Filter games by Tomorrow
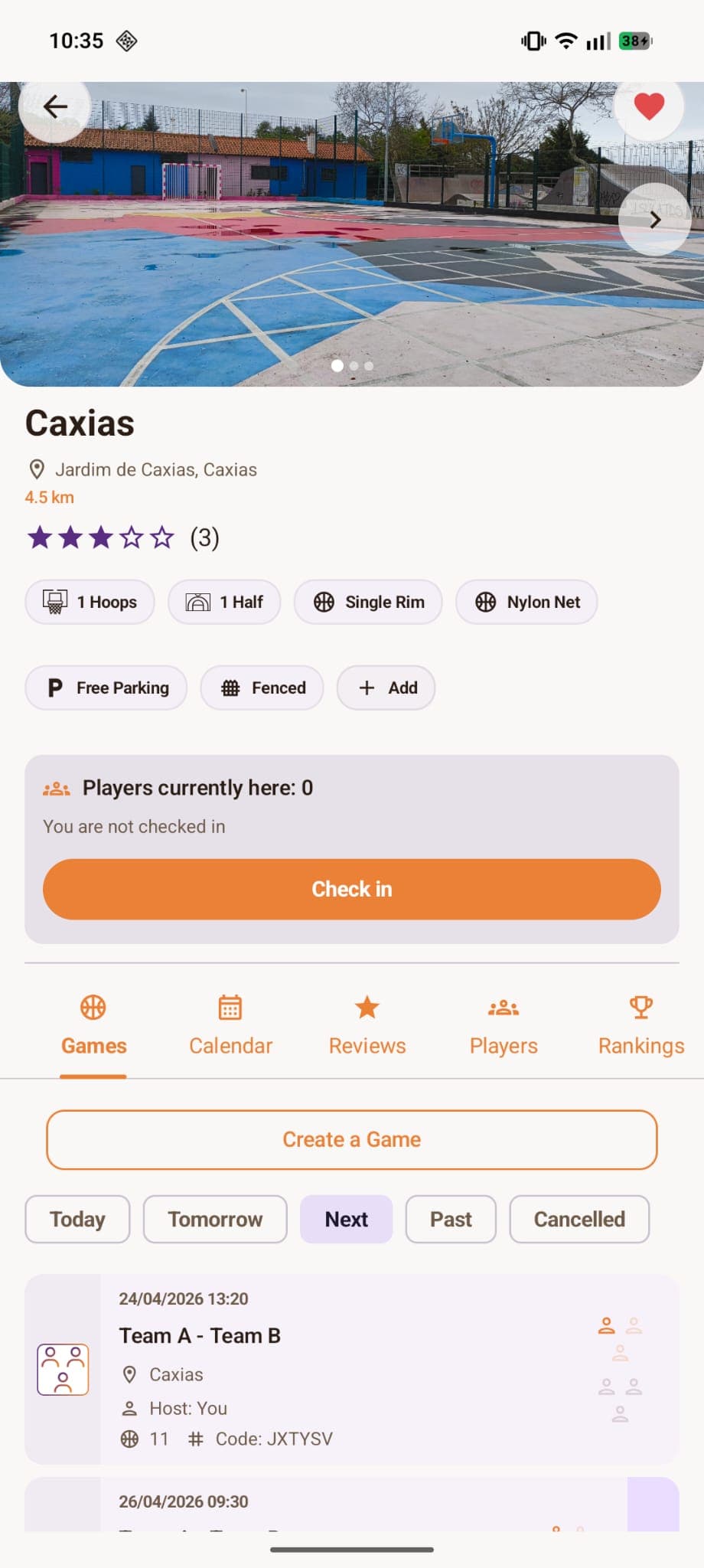Screen dimensions: 704x1568 (x=215, y=1219)
